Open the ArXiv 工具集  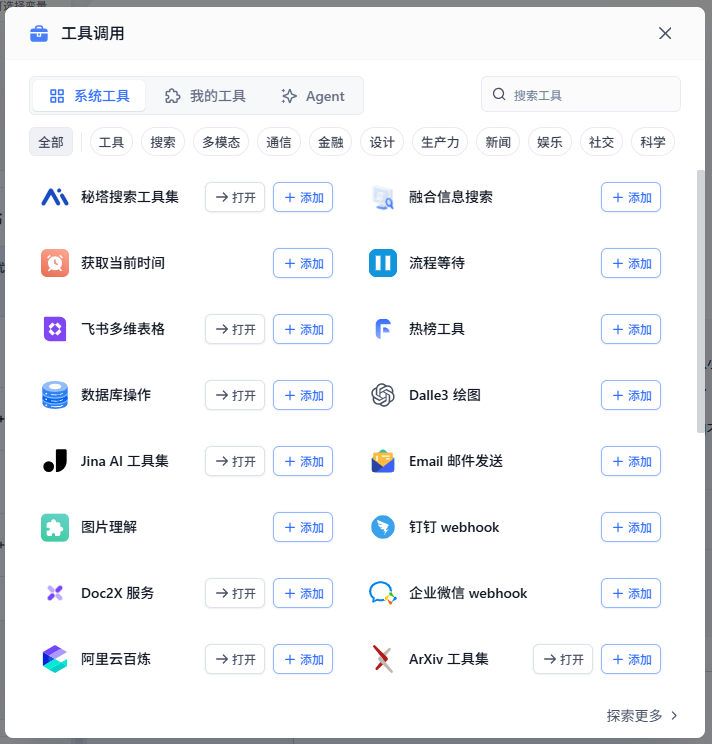click(x=563, y=659)
